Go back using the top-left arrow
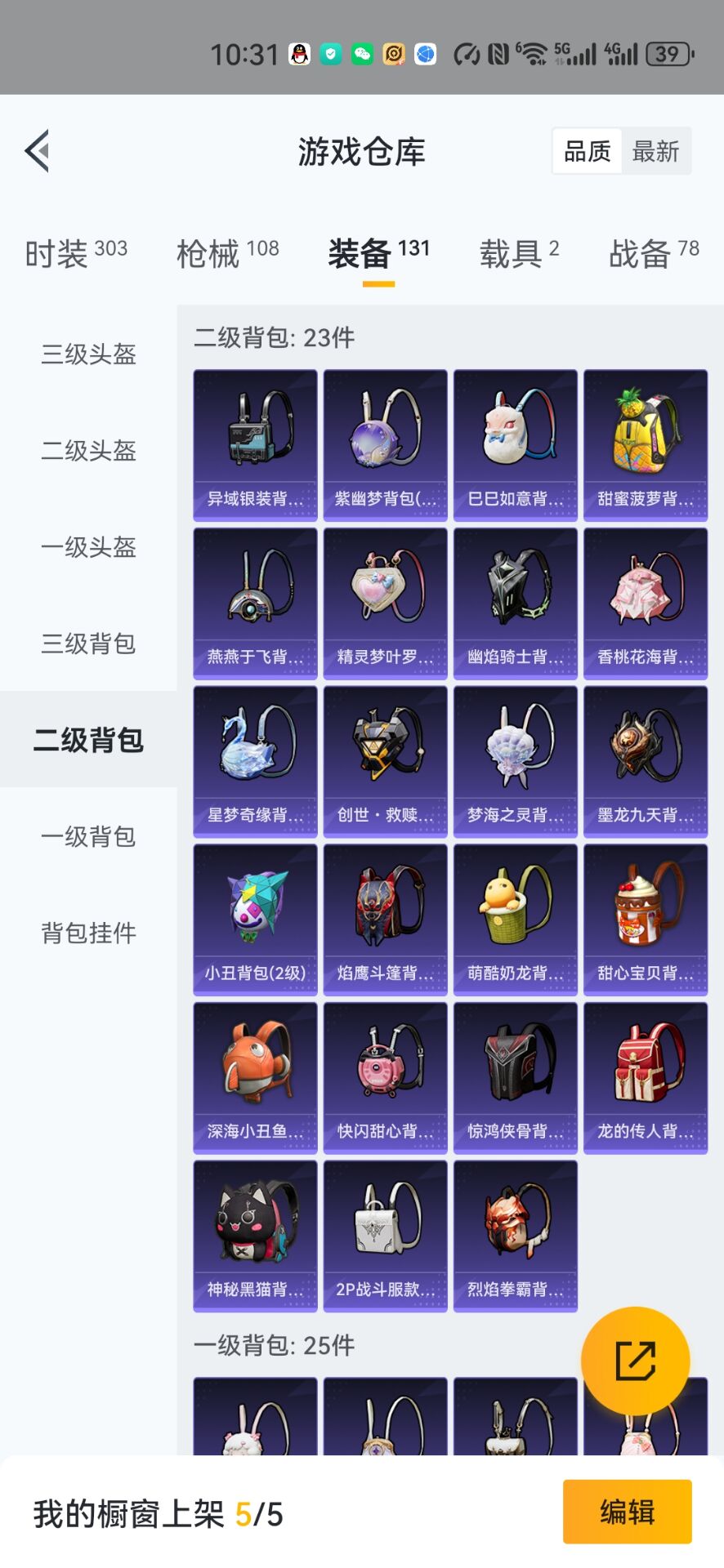The width and height of the screenshot is (724, 1568). point(38,151)
